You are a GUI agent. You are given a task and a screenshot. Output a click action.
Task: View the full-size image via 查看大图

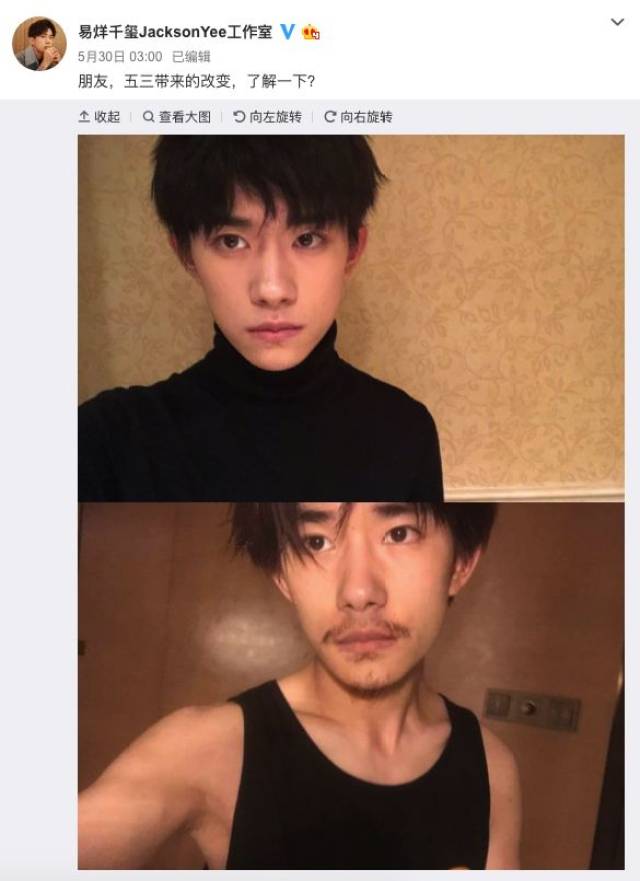(x=177, y=117)
